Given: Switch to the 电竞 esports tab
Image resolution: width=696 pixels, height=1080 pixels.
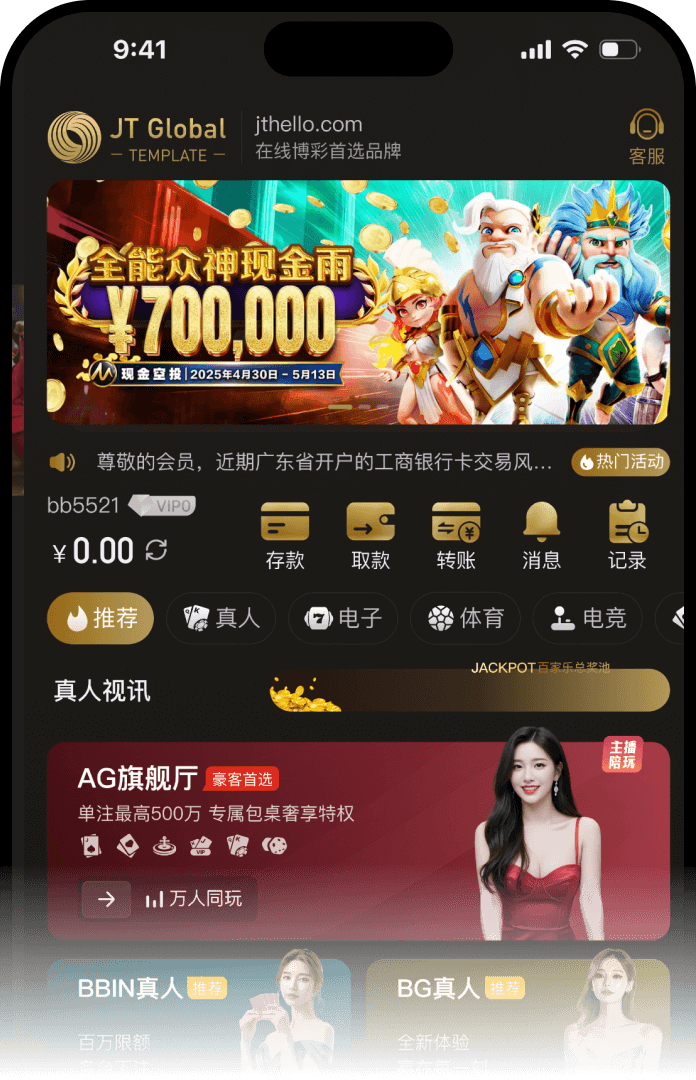Looking at the screenshot, I should [587, 618].
